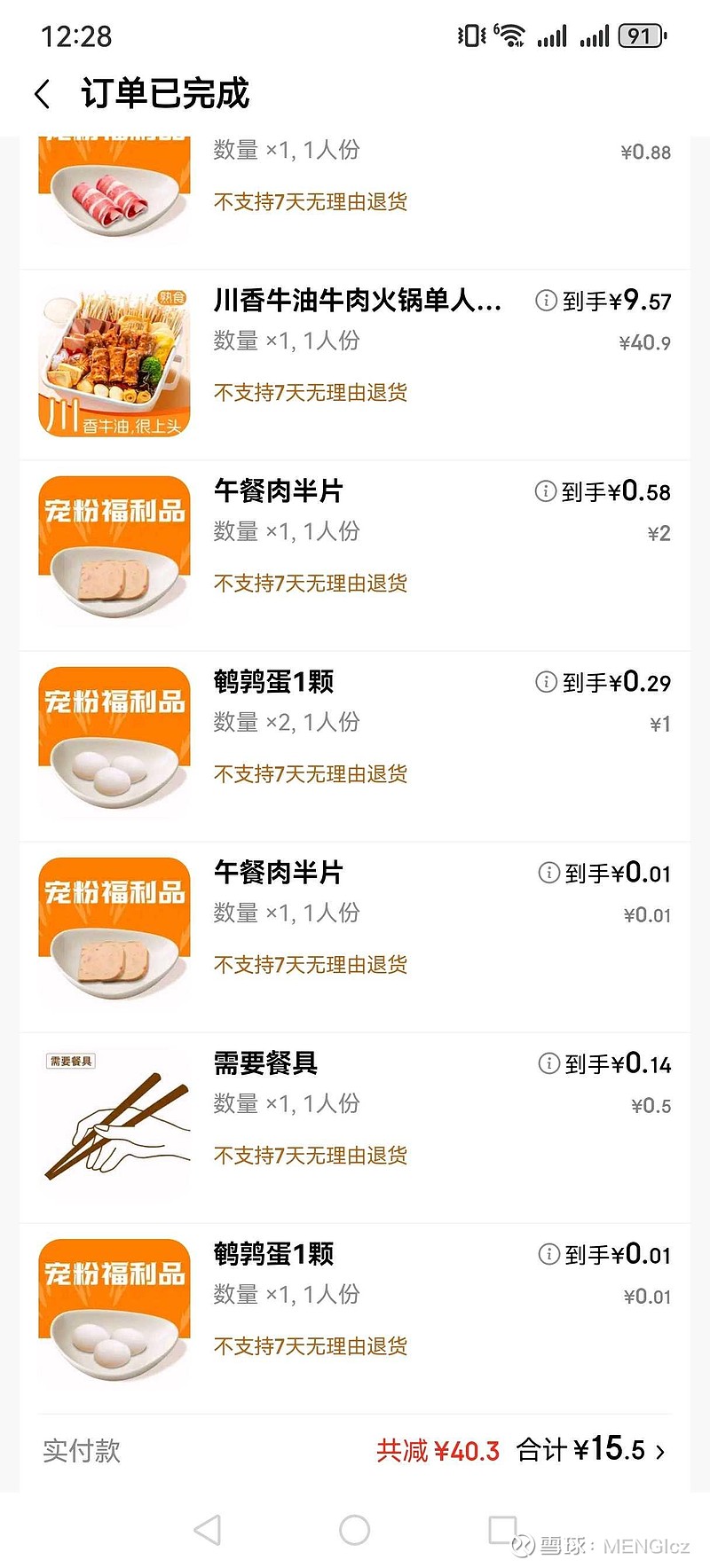This screenshot has height=1568, width=710.
Task: Open price info icon for 川香牛油牛肉火锅单人
Action: click(x=546, y=301)
